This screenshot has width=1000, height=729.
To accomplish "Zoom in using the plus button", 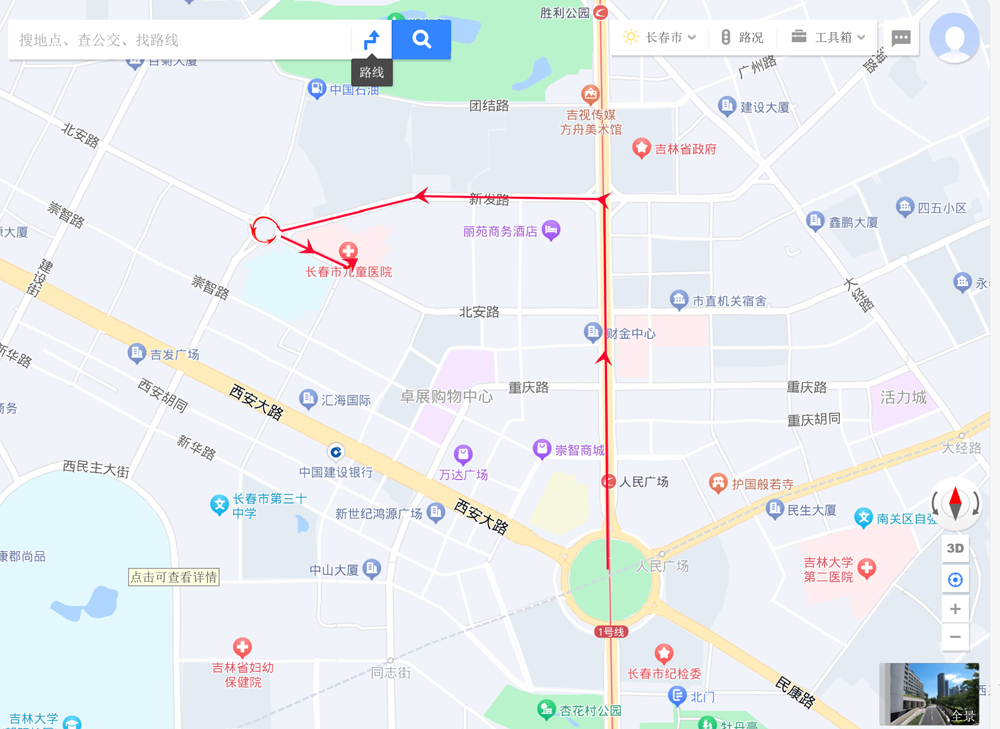I will 955,609.
